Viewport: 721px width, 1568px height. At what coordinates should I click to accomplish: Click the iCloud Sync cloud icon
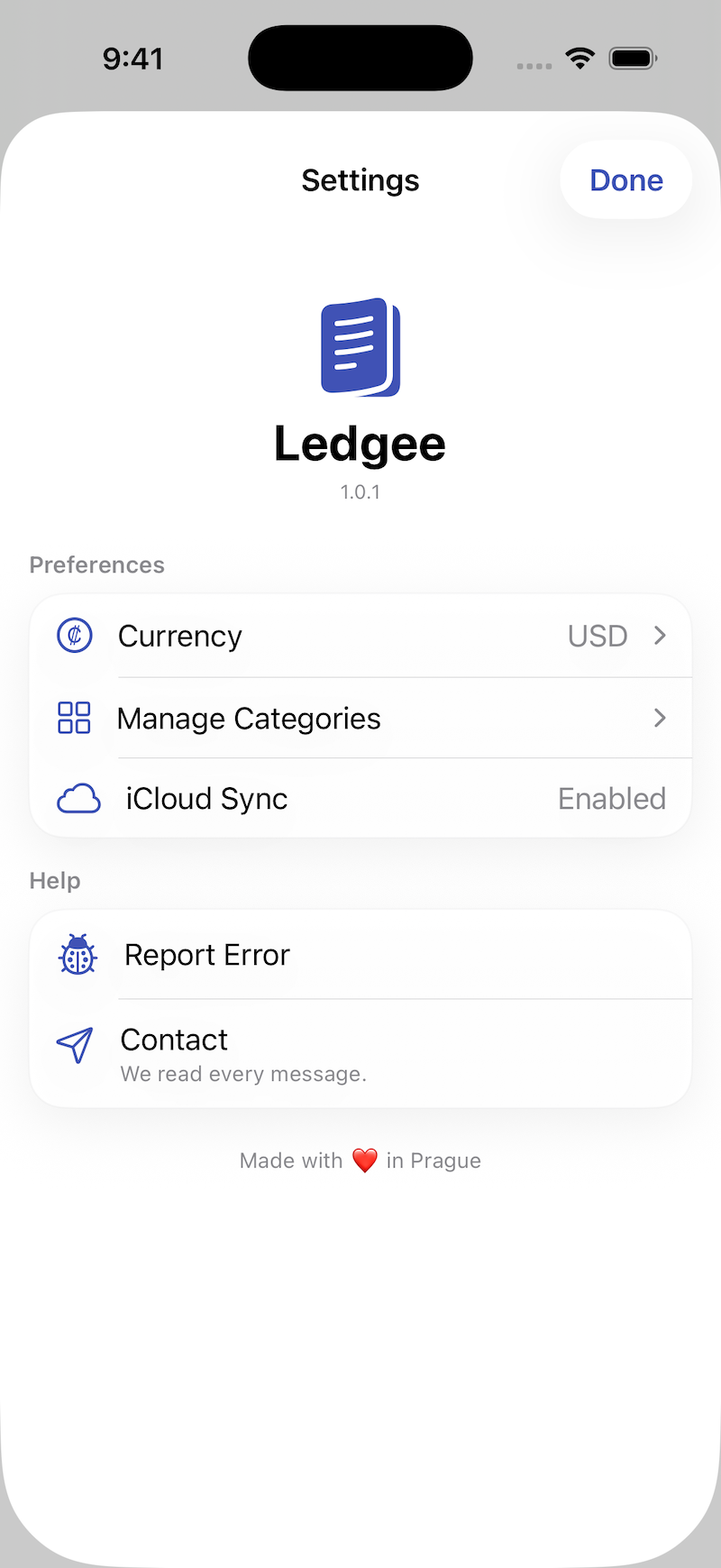78,799
